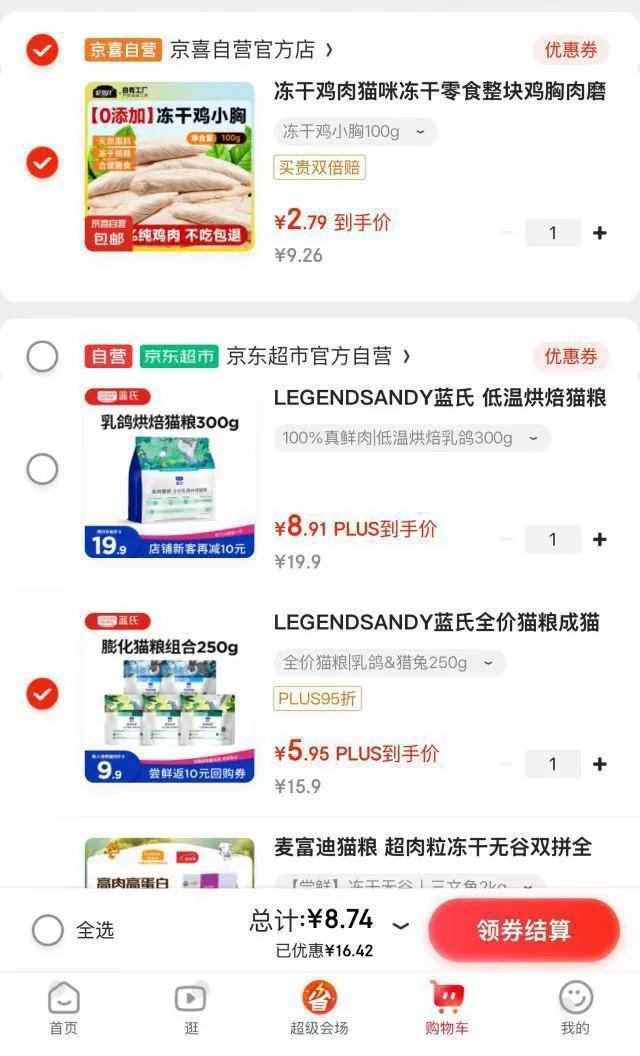Switch to the 我的 tab

point(575,1008)
